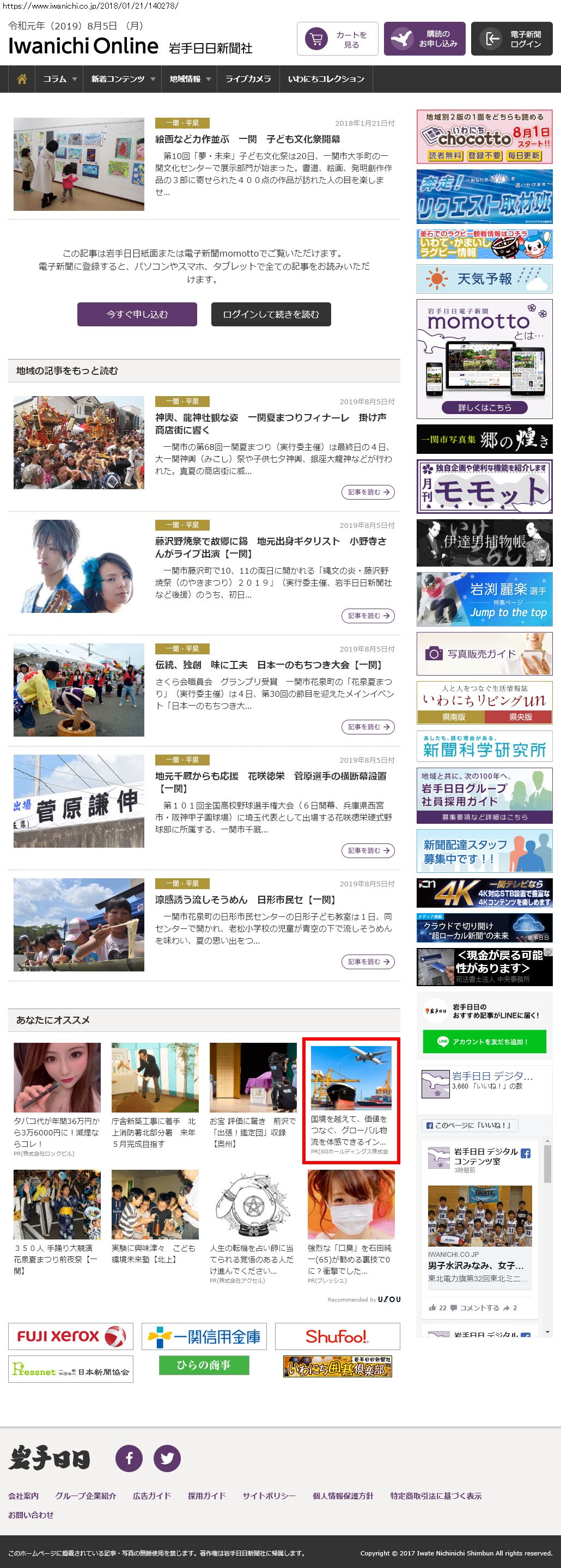Open the footer Facebook icon
The image size is (561, 1568).
click(129, 1458)
